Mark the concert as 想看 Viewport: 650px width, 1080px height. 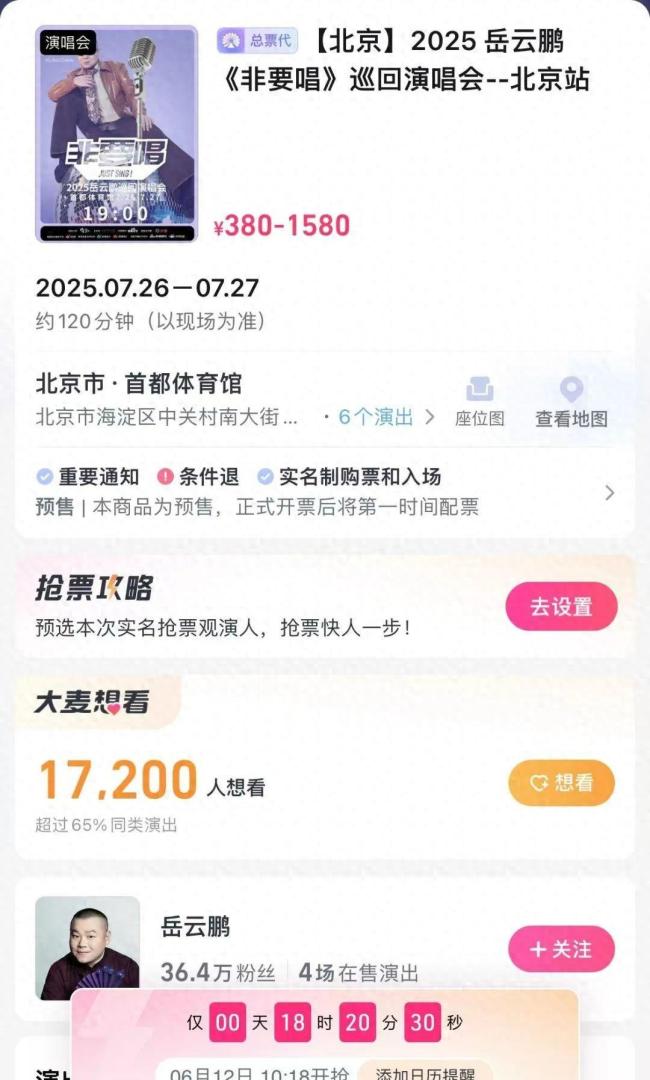coord(561,783)
